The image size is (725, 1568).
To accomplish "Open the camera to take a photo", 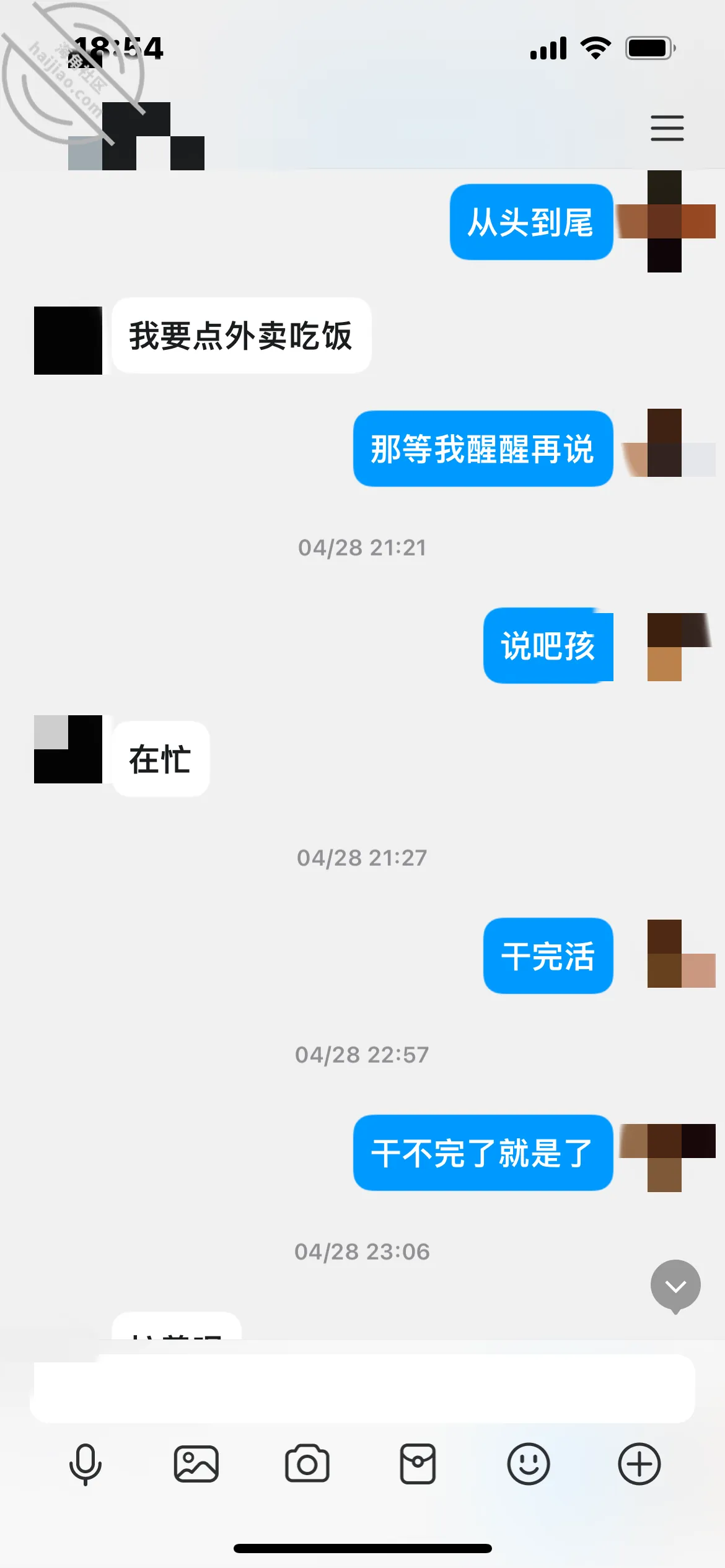I will point(307,1464).
